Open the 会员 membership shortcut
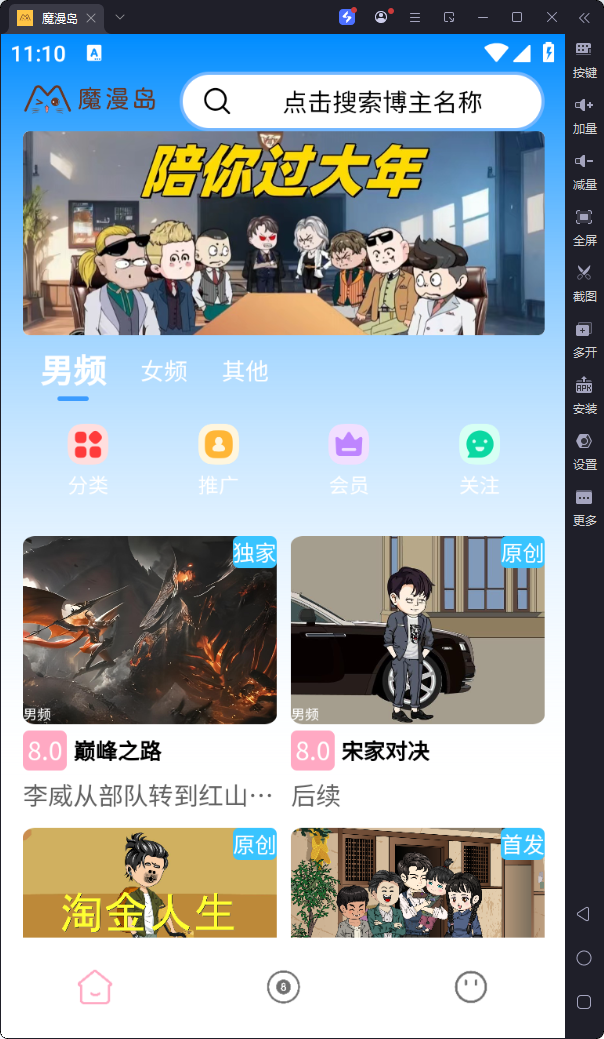This screenshot has height=1039, width=604. [349, 458]
